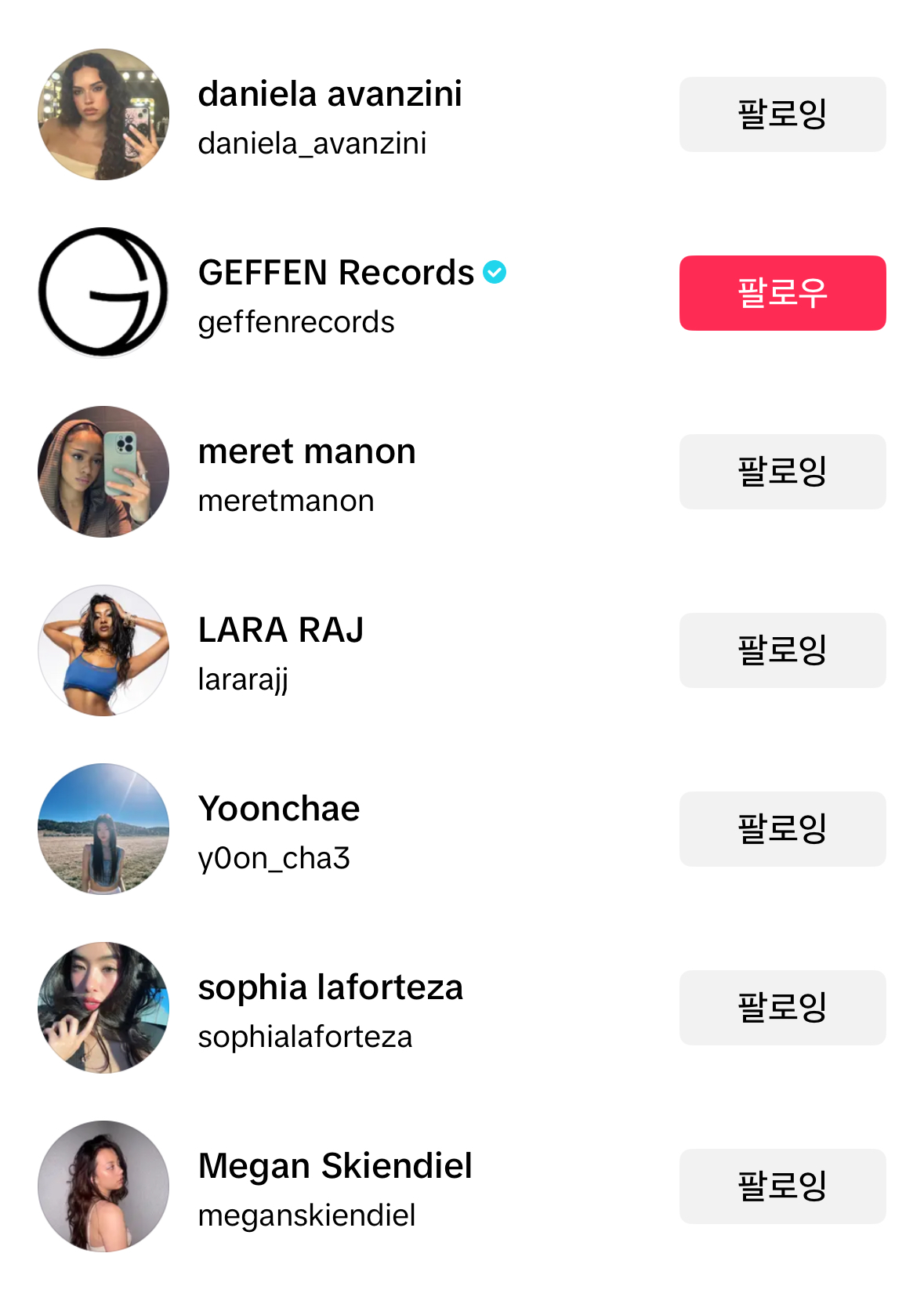This screenshot has width=924, height=1304.
Task: Tap 팔로잉 button beside LARA RAJ
Action: click(x=782, y=650)
